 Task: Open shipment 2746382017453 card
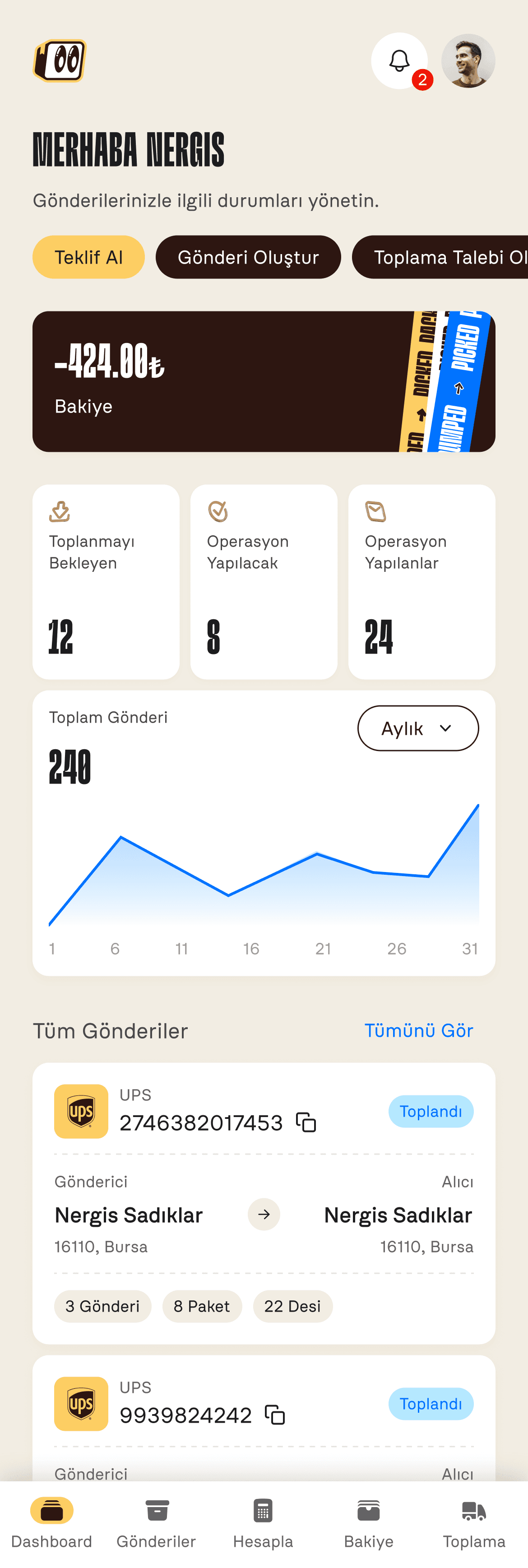click(264, 1203)
